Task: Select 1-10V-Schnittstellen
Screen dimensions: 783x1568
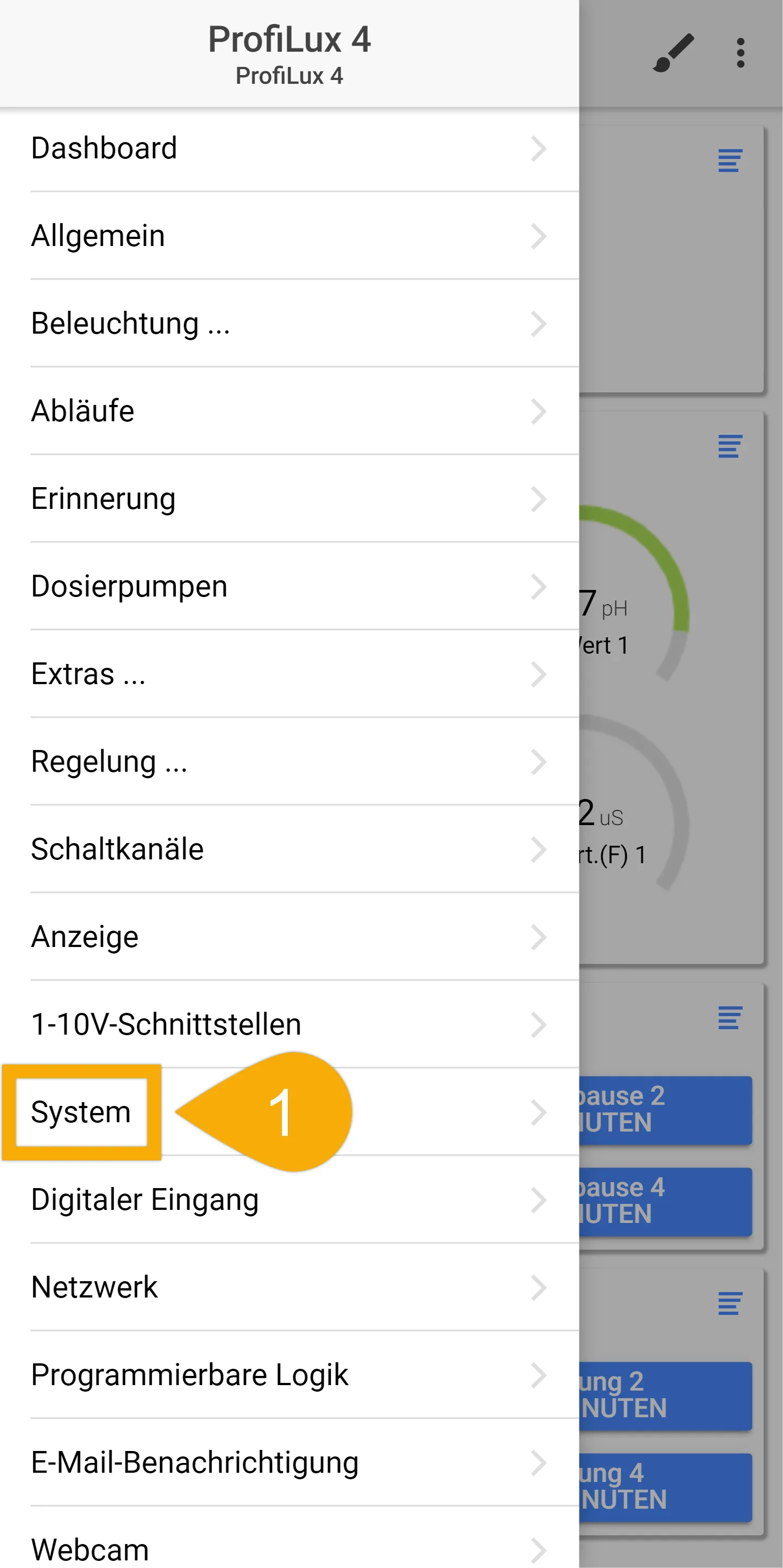Action: click(289, 1025)
